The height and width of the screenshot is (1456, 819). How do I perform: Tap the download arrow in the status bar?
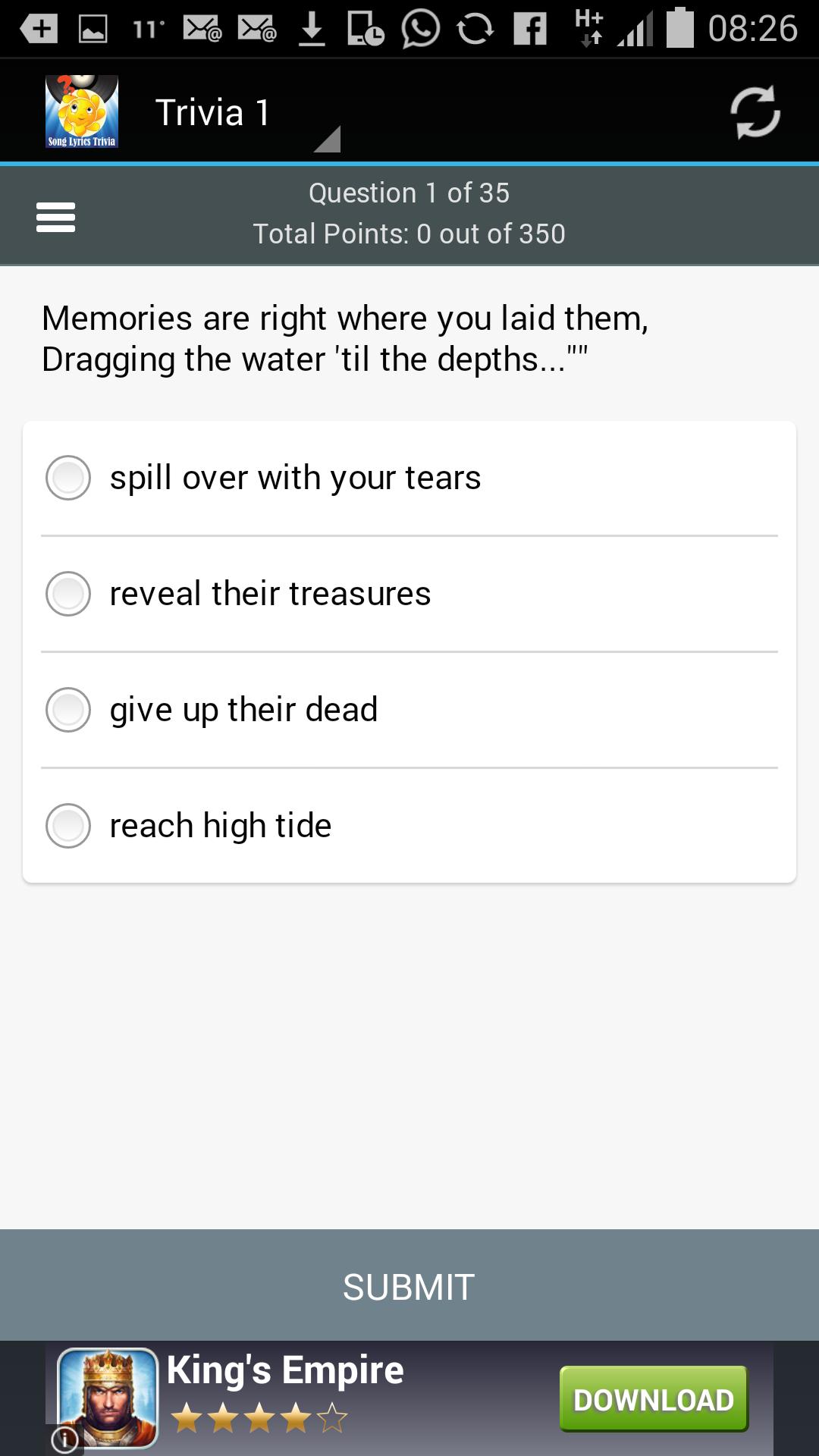[x=310, y=29]
